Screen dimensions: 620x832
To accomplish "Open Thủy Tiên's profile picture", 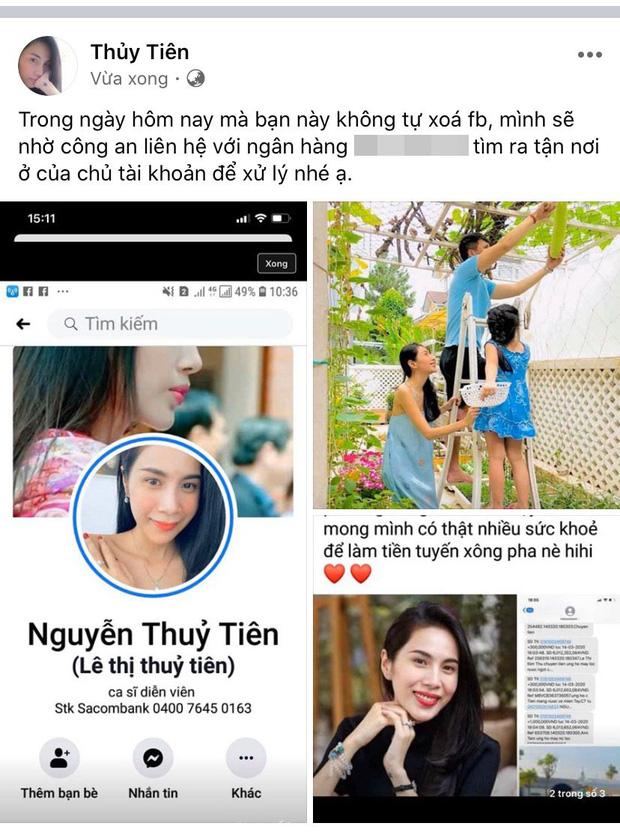I will click(47, 65).
